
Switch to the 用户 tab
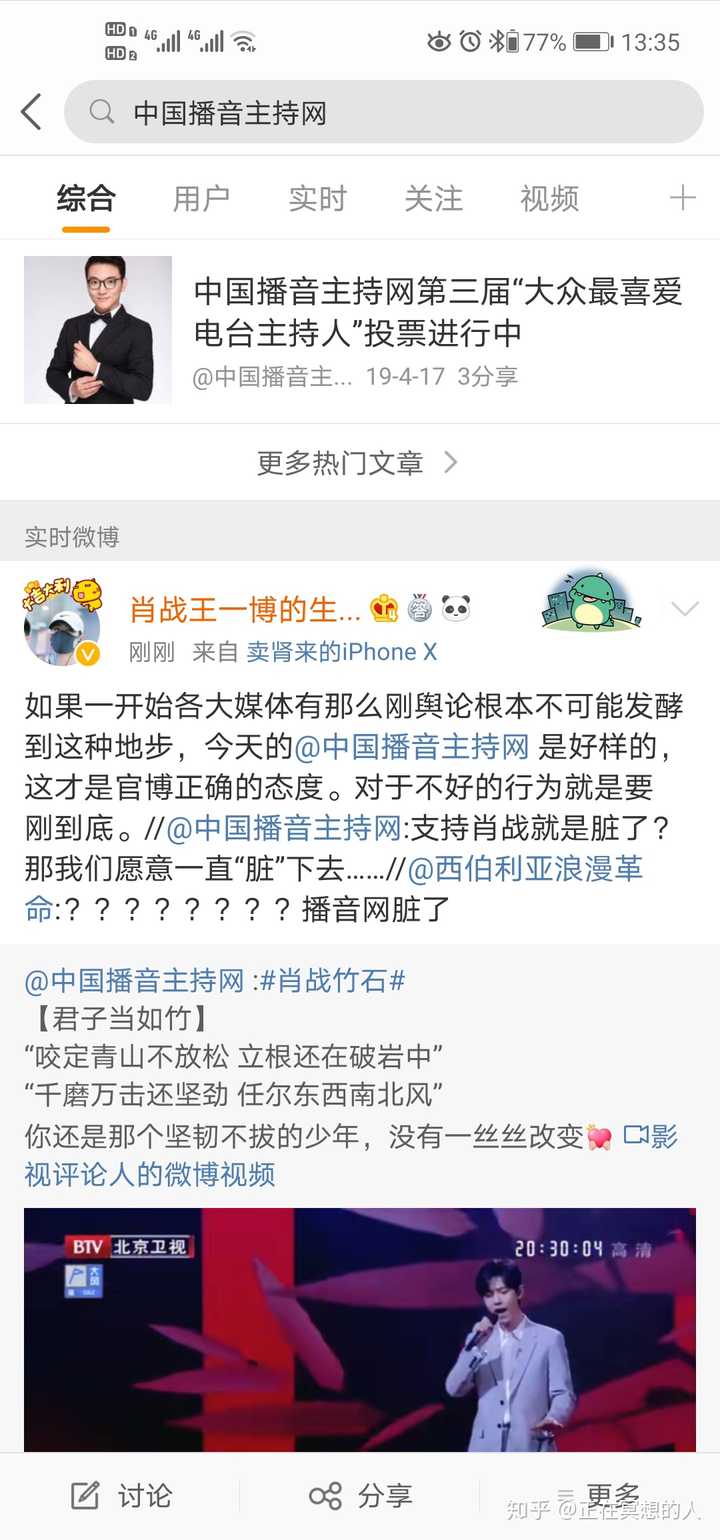point(202,198)
